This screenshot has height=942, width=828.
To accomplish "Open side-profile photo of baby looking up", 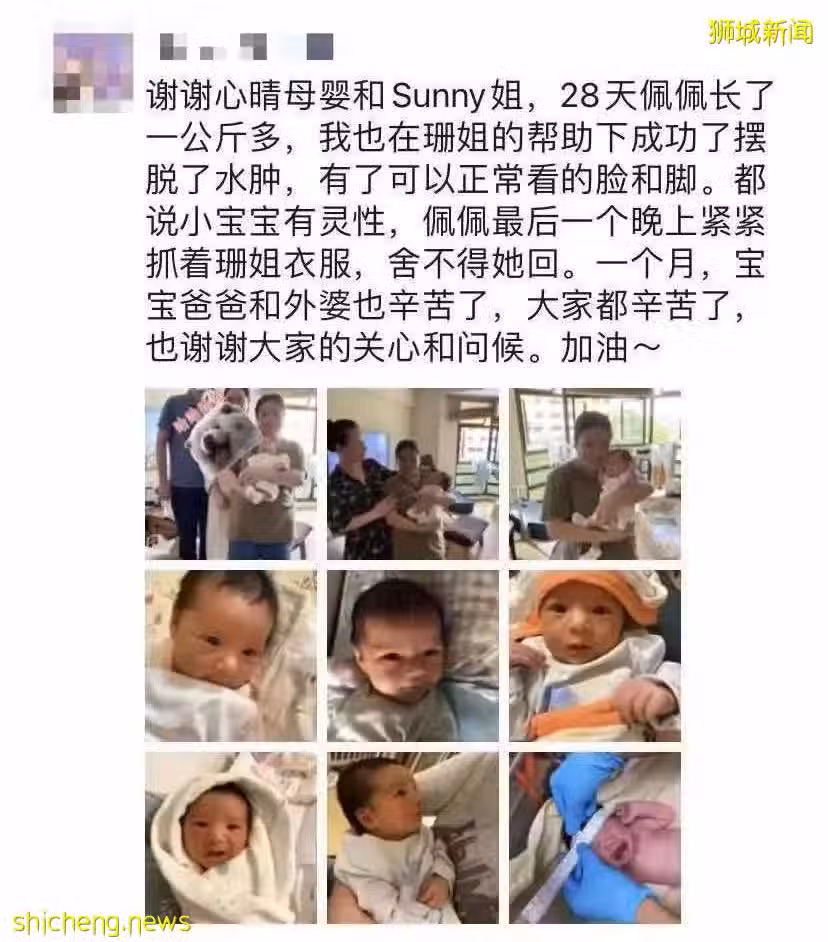I will 412,838.
